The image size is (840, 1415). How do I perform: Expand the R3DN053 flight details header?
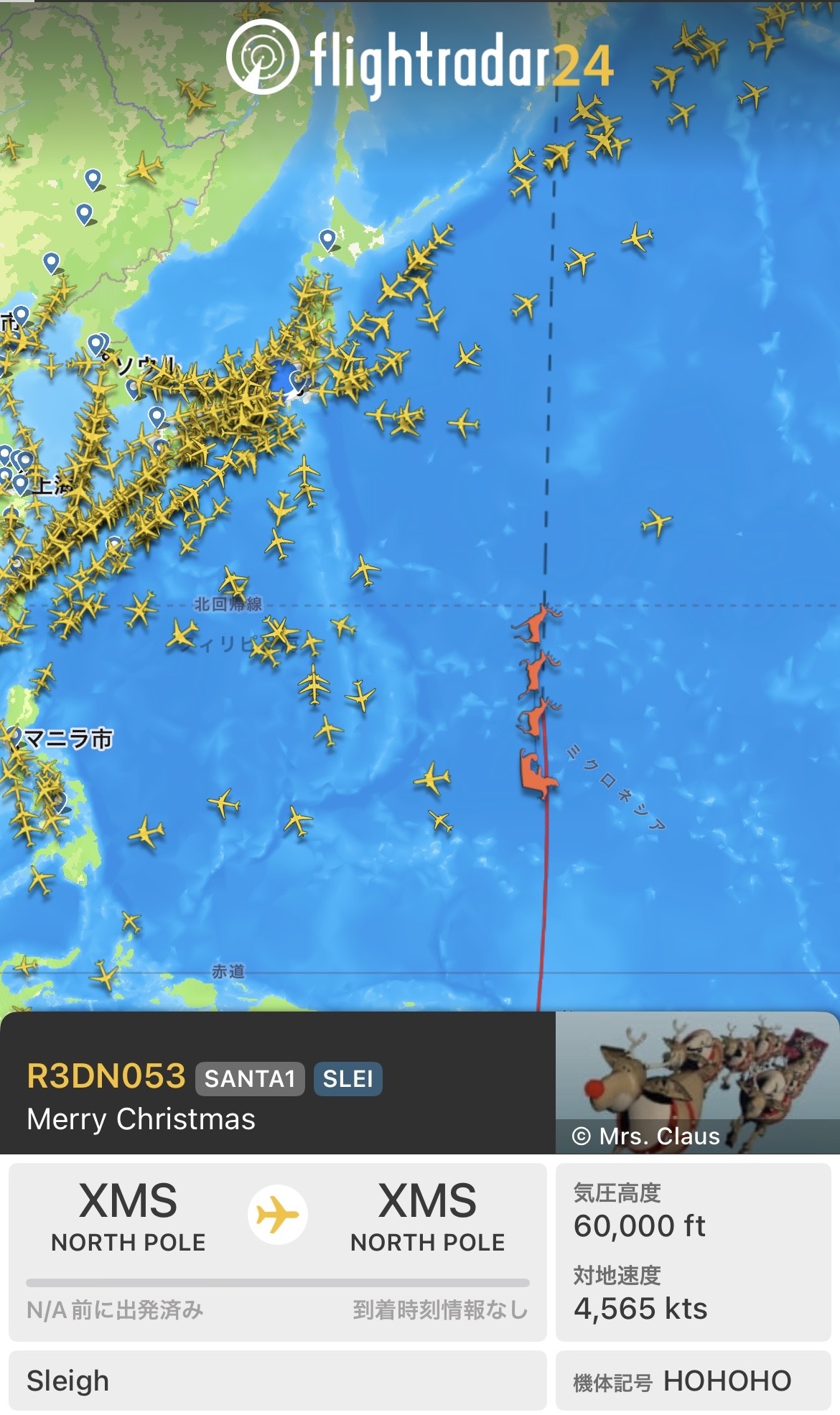[276, 1082]
